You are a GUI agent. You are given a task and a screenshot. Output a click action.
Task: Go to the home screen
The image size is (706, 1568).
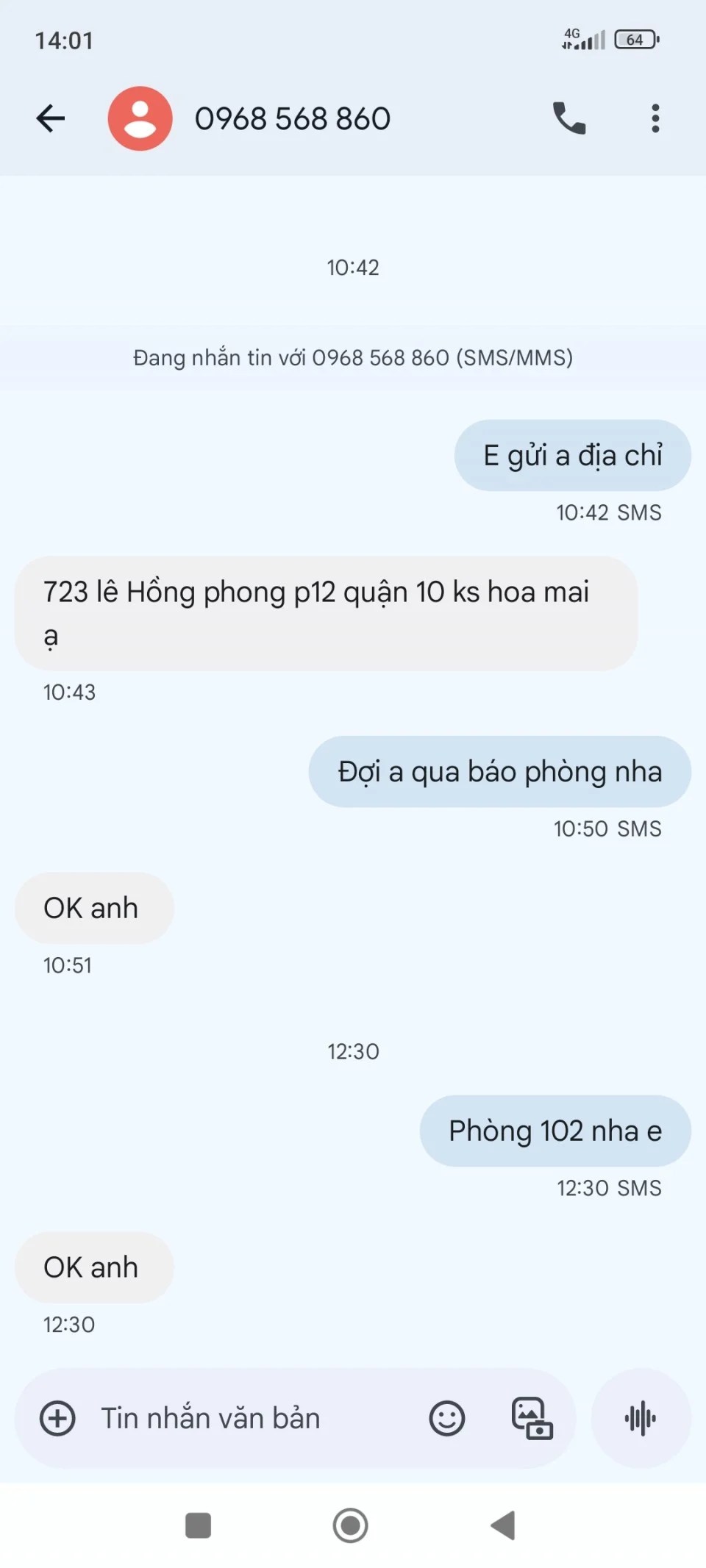pos(350,1525)
